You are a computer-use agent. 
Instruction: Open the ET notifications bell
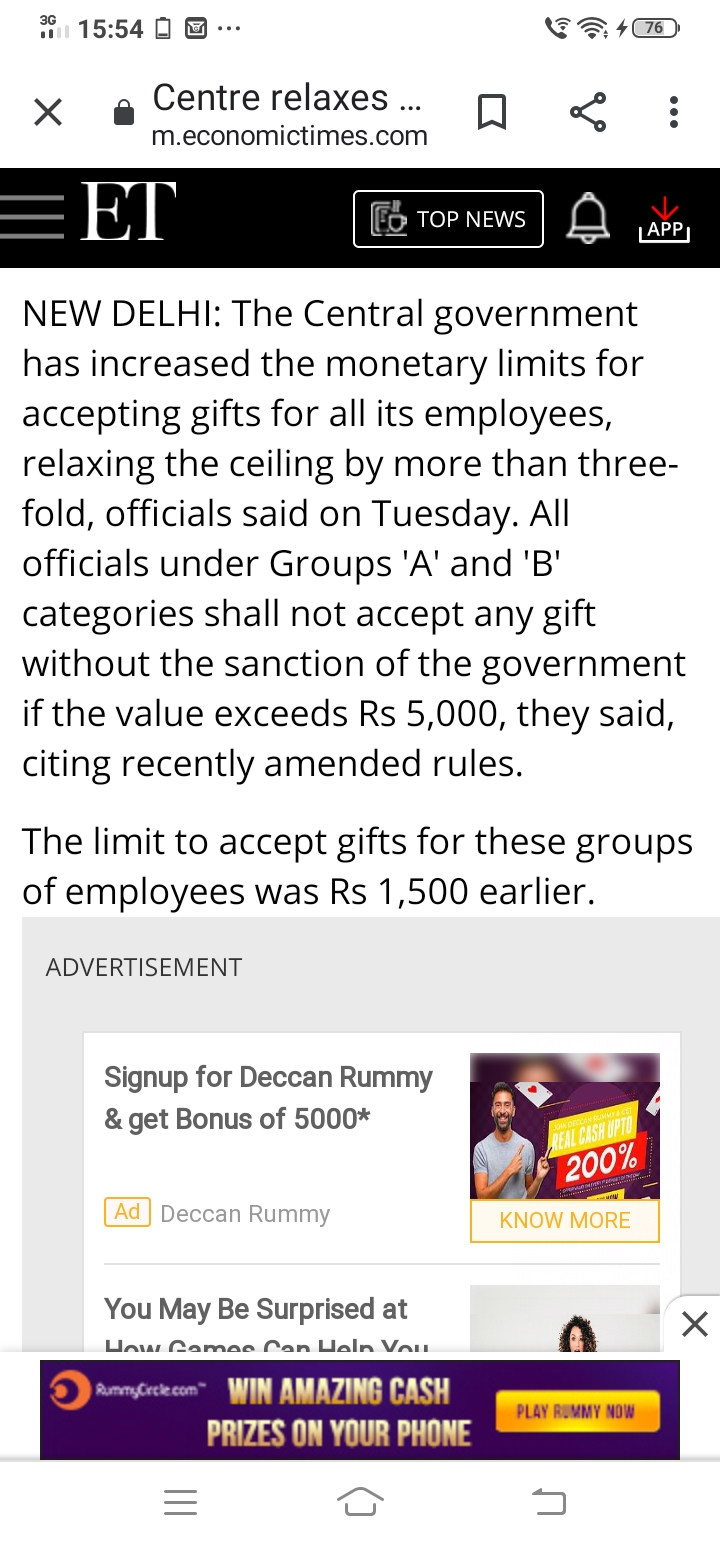point(588,218)
